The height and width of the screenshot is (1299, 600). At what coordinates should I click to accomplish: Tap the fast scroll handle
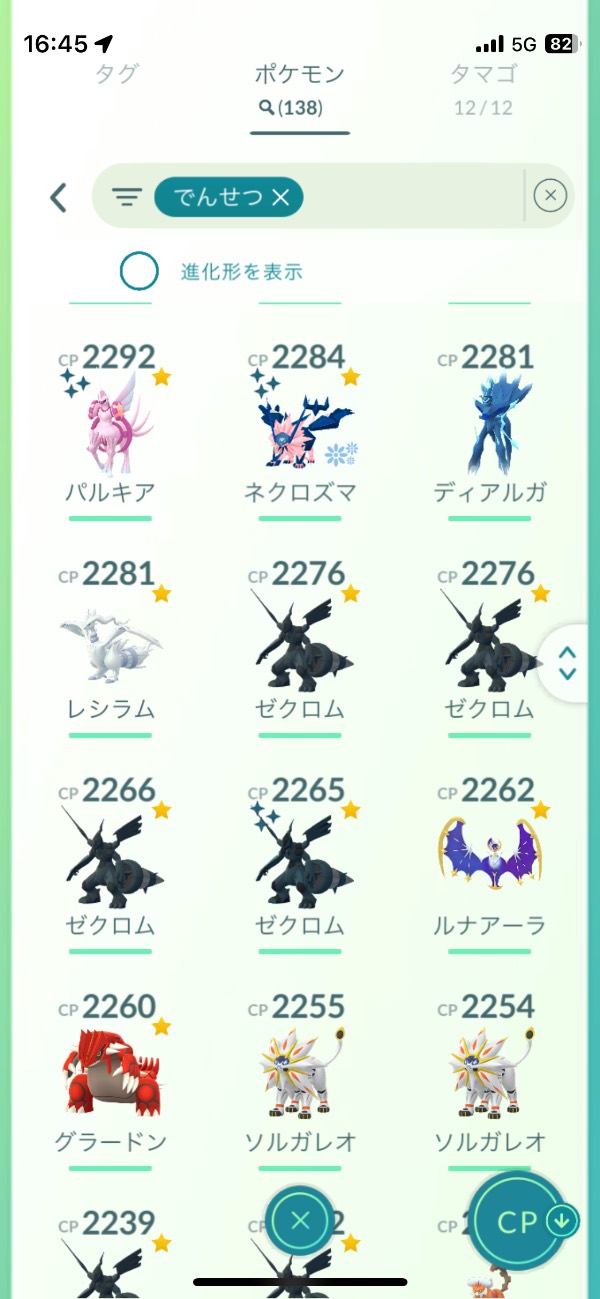(x=567, y=663)
